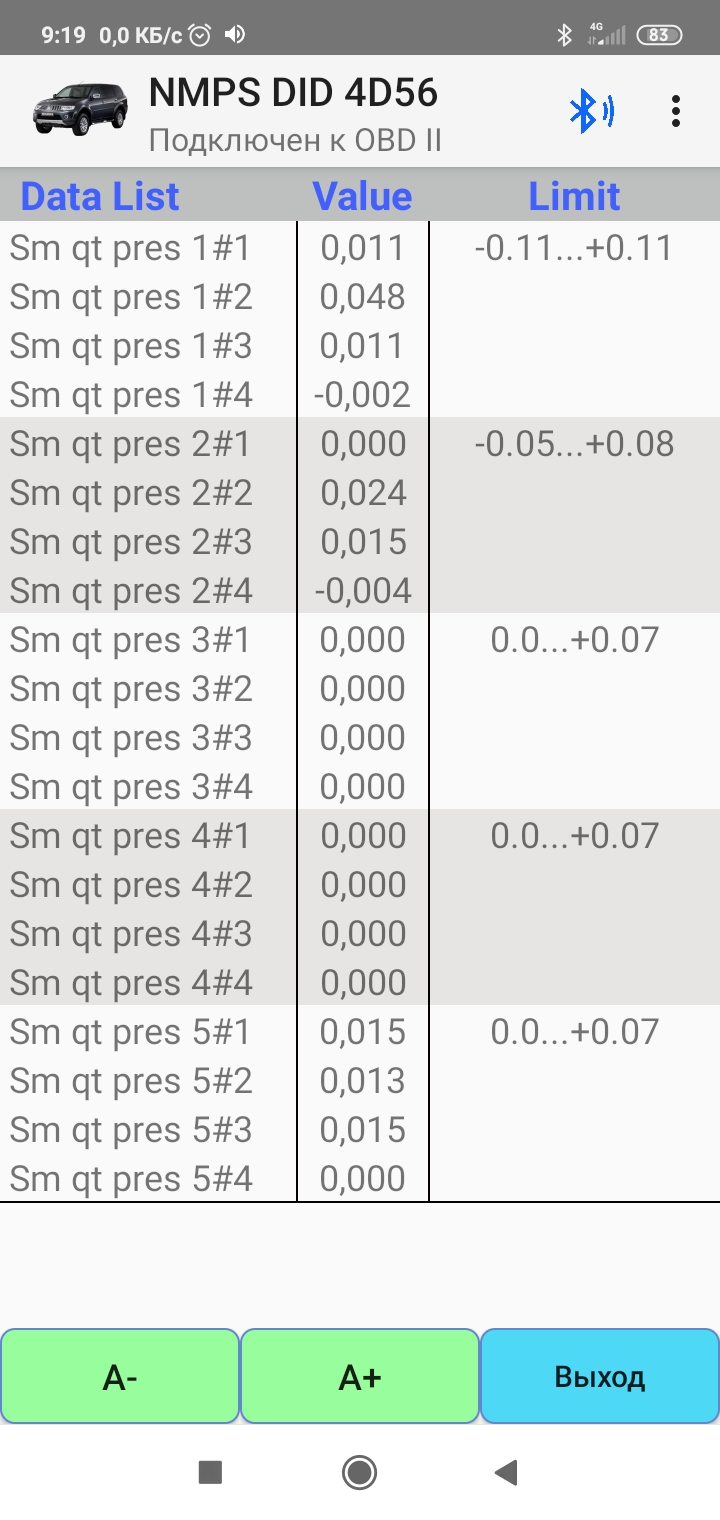Exit via the Выход button
The width and height of the screenshot is (720, 1520).
[600, 1377]
